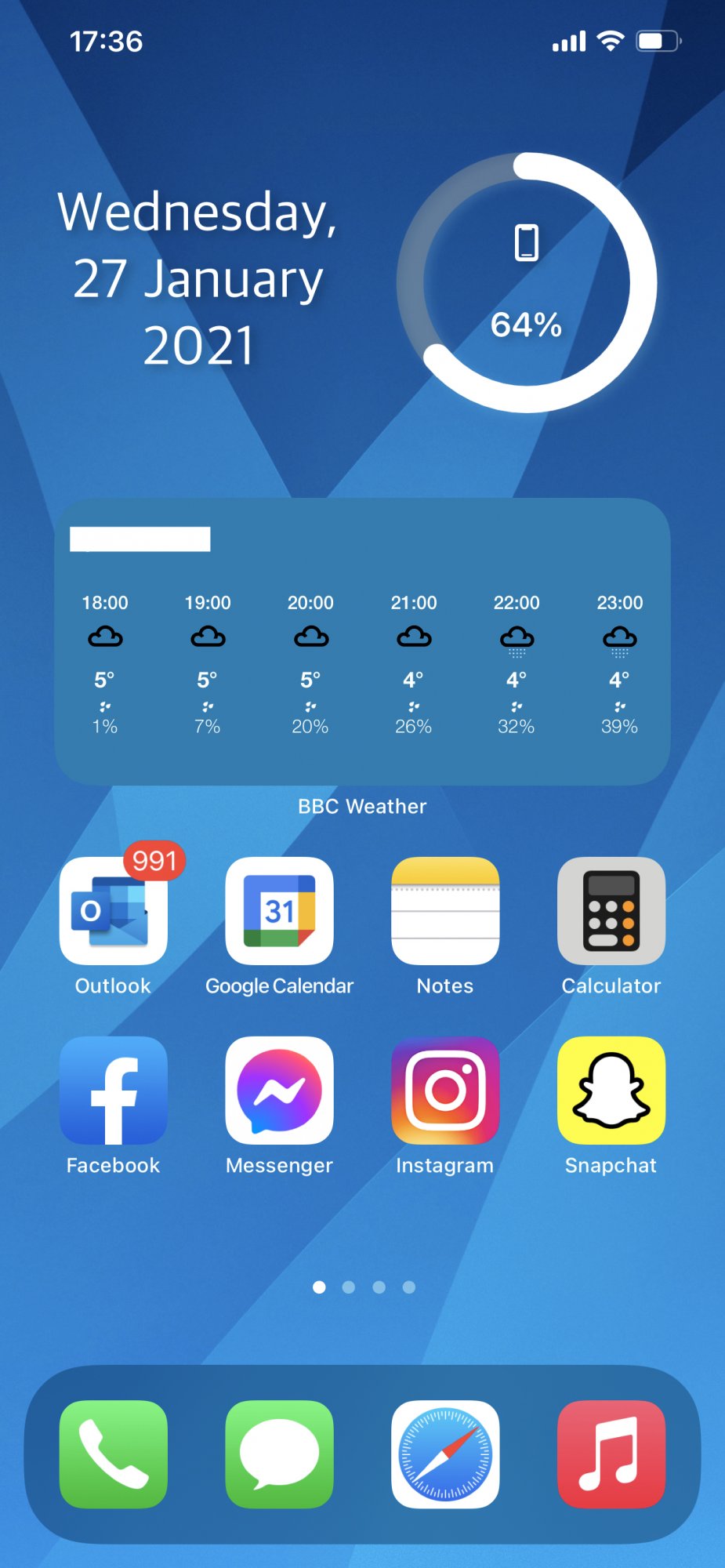Launch the Facebook app
Screen dimensions: 725x1568
[x=113, y=1091]
